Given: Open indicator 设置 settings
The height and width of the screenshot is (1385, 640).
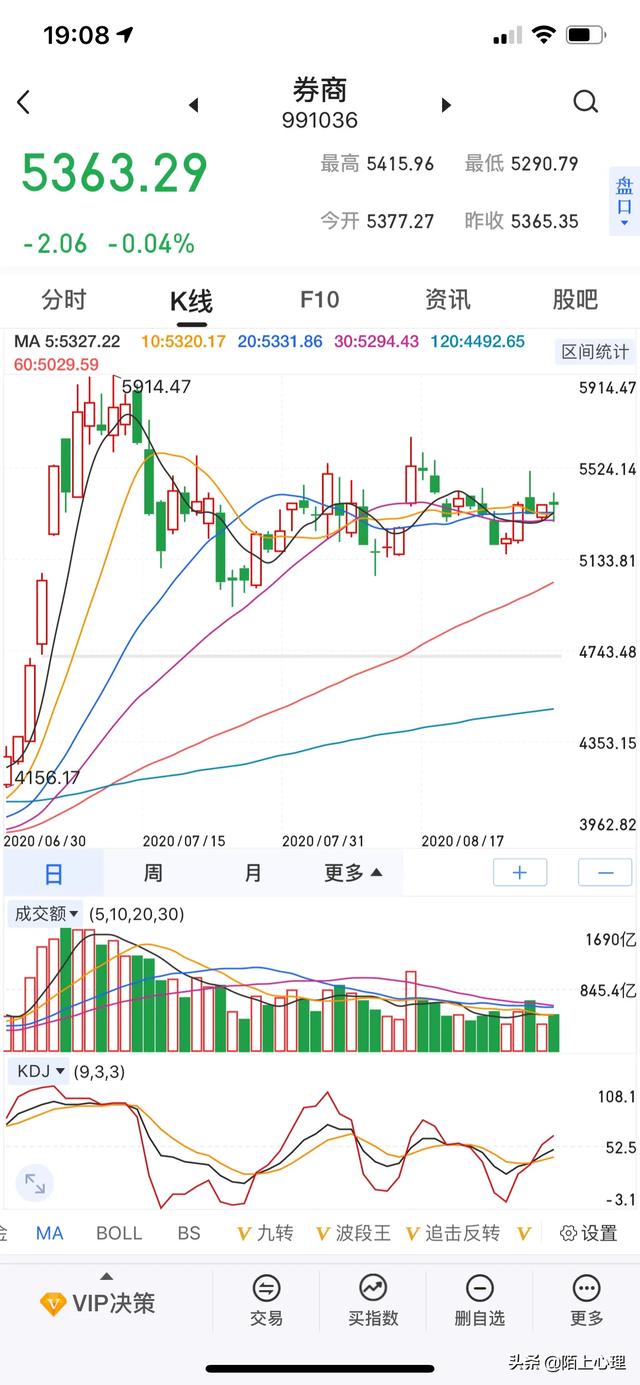Looking at the screenshot, I should pyautogui.click(x=588, y=1233).
